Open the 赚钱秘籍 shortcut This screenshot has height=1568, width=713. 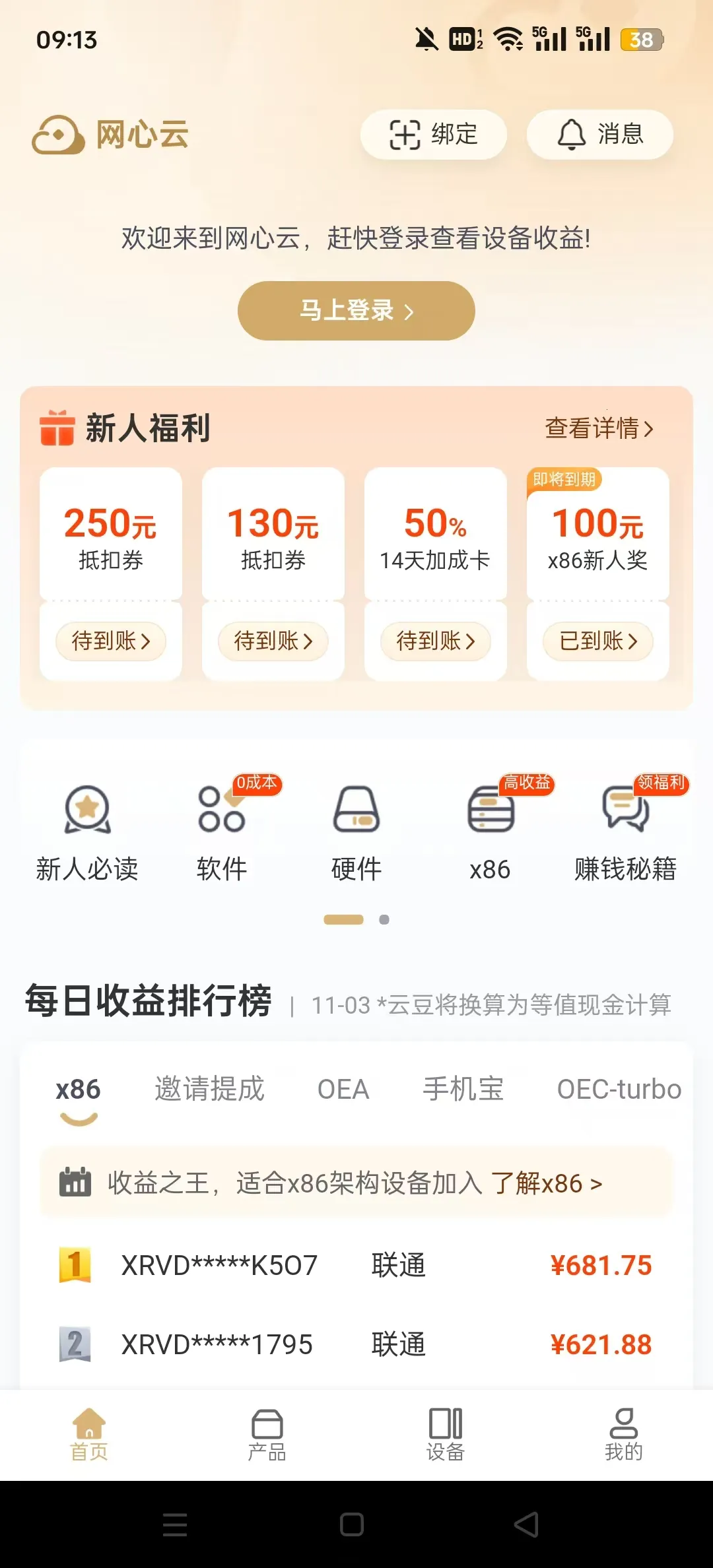point(625,833)
